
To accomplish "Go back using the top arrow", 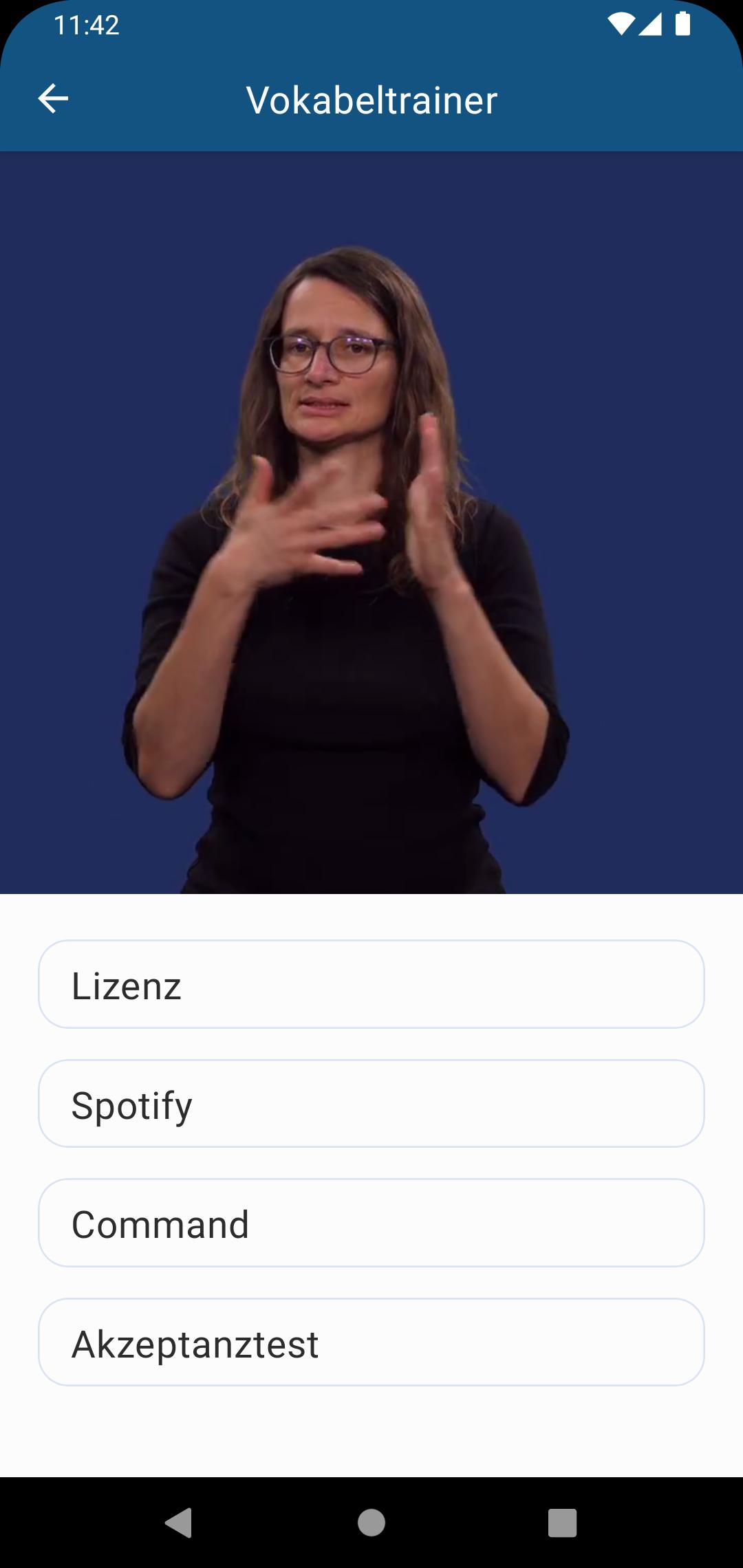I will [53, 99].
